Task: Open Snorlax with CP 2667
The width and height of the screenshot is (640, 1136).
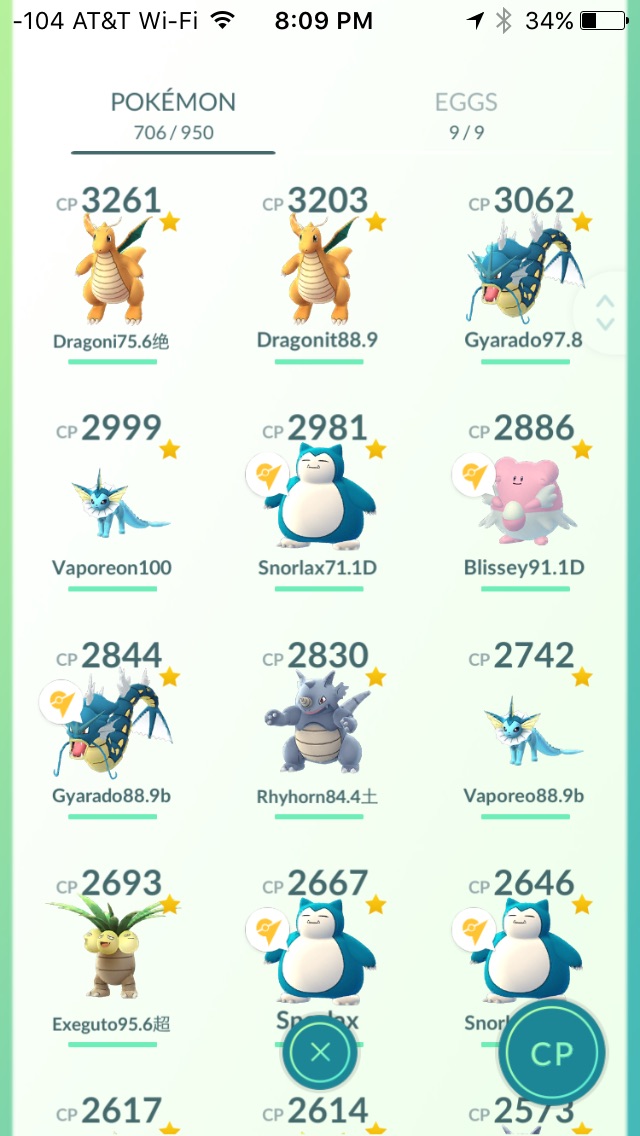Action: point(318,949)
